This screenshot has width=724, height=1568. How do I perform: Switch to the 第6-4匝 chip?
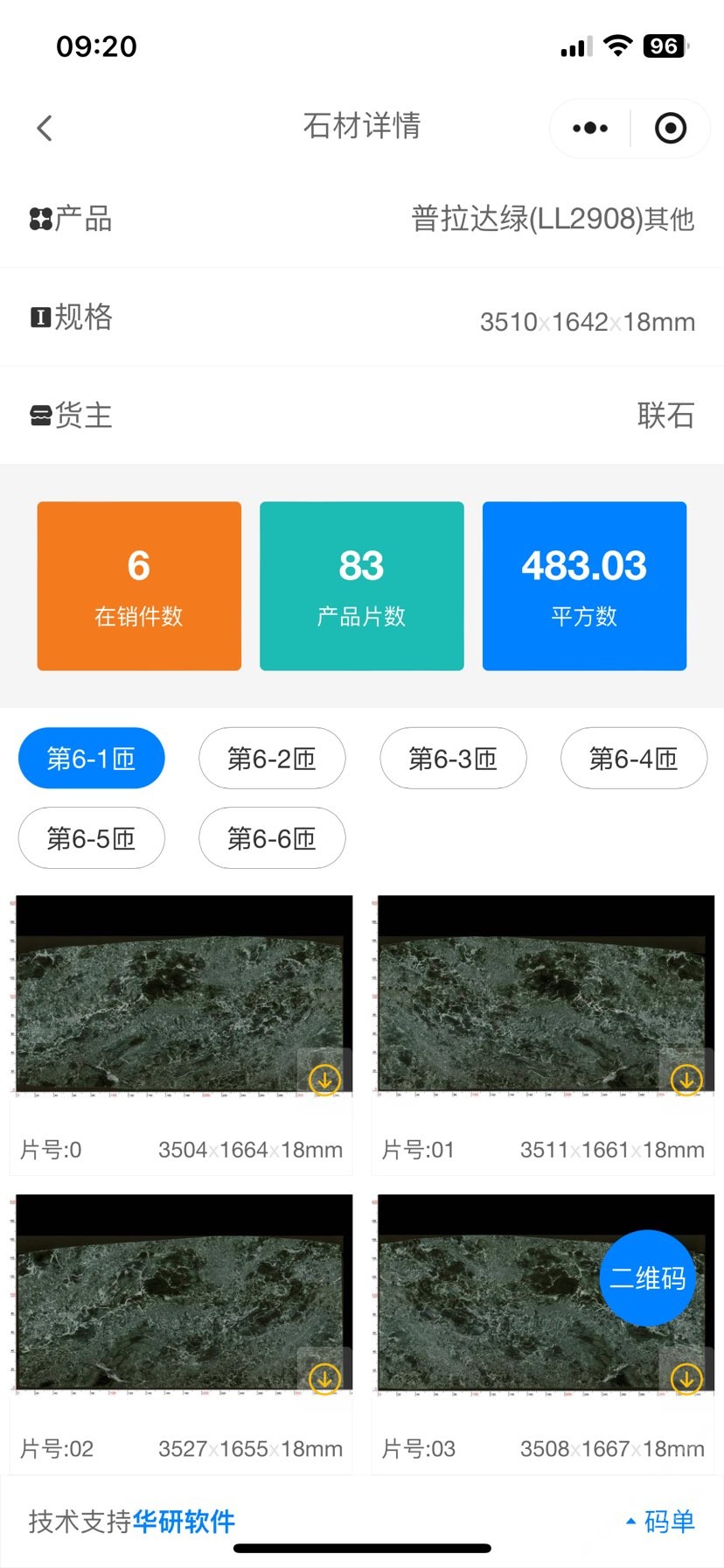point(633,758)
